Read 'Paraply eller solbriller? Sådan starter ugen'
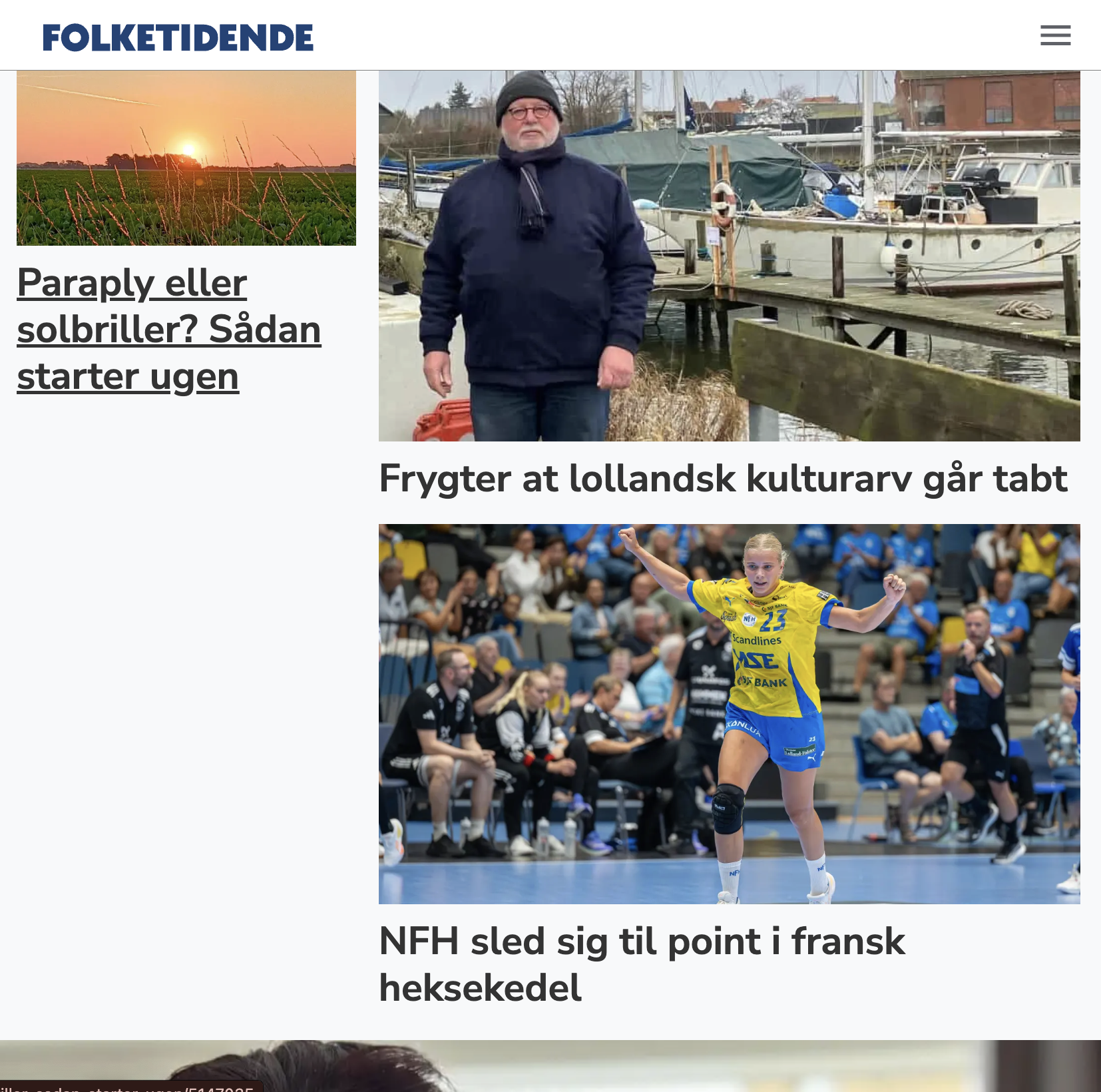1101x1092 pixels. (168, 330)
